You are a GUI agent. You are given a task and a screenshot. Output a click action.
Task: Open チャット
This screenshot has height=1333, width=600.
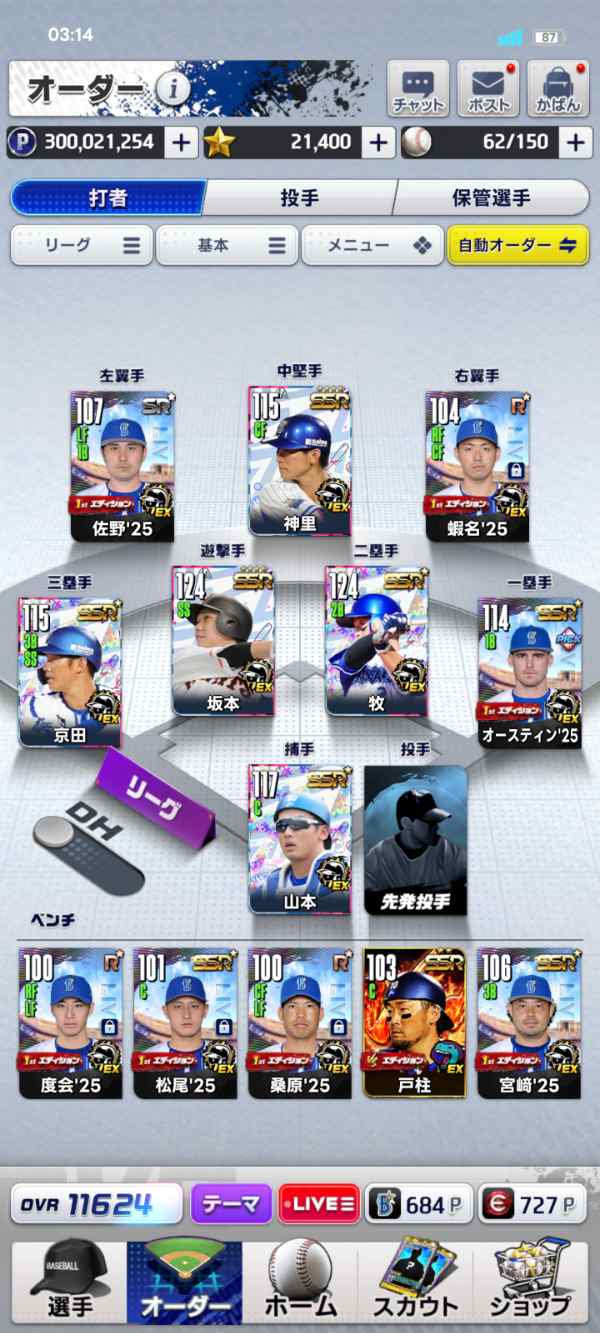pyautogui.click(x=418, y=90)
